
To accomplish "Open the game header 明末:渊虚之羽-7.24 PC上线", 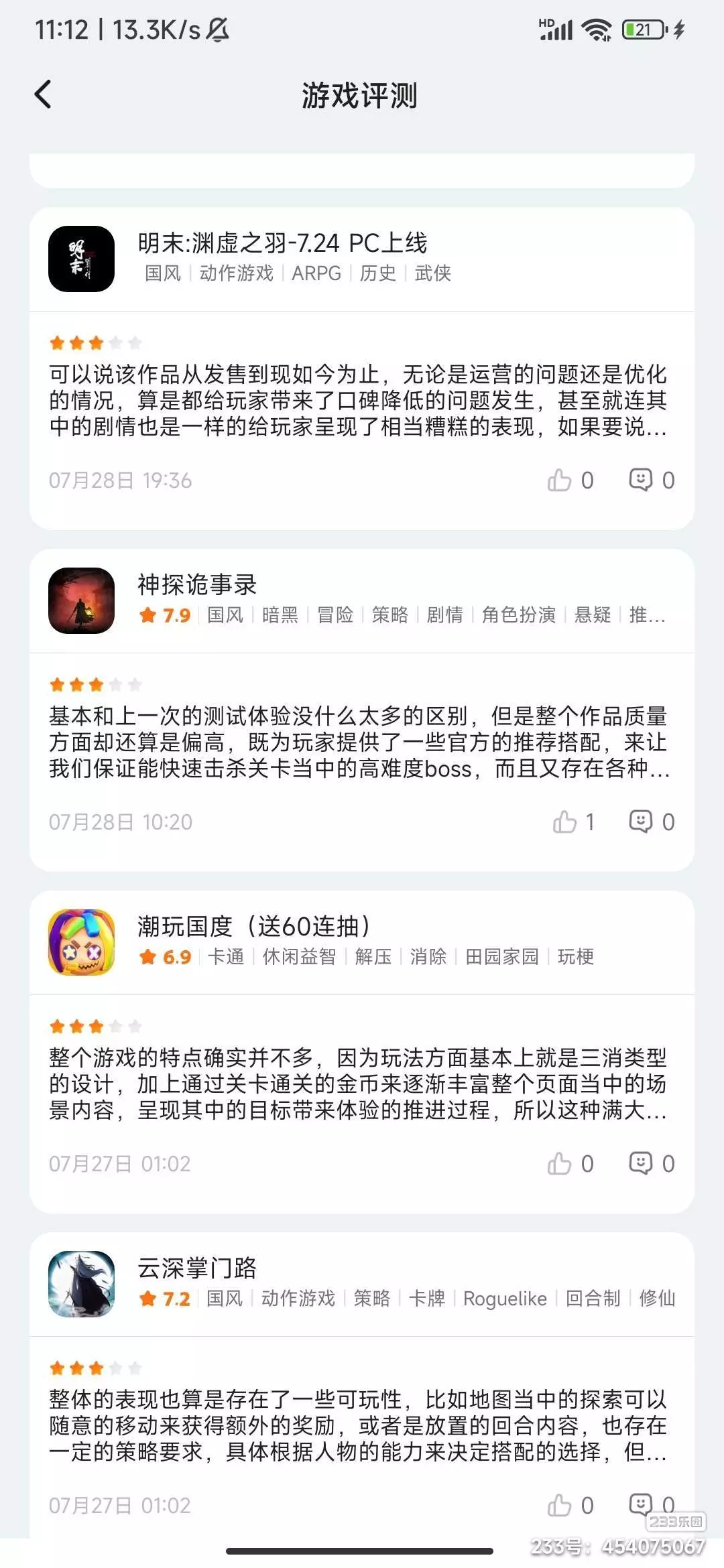I will [362, 259].
